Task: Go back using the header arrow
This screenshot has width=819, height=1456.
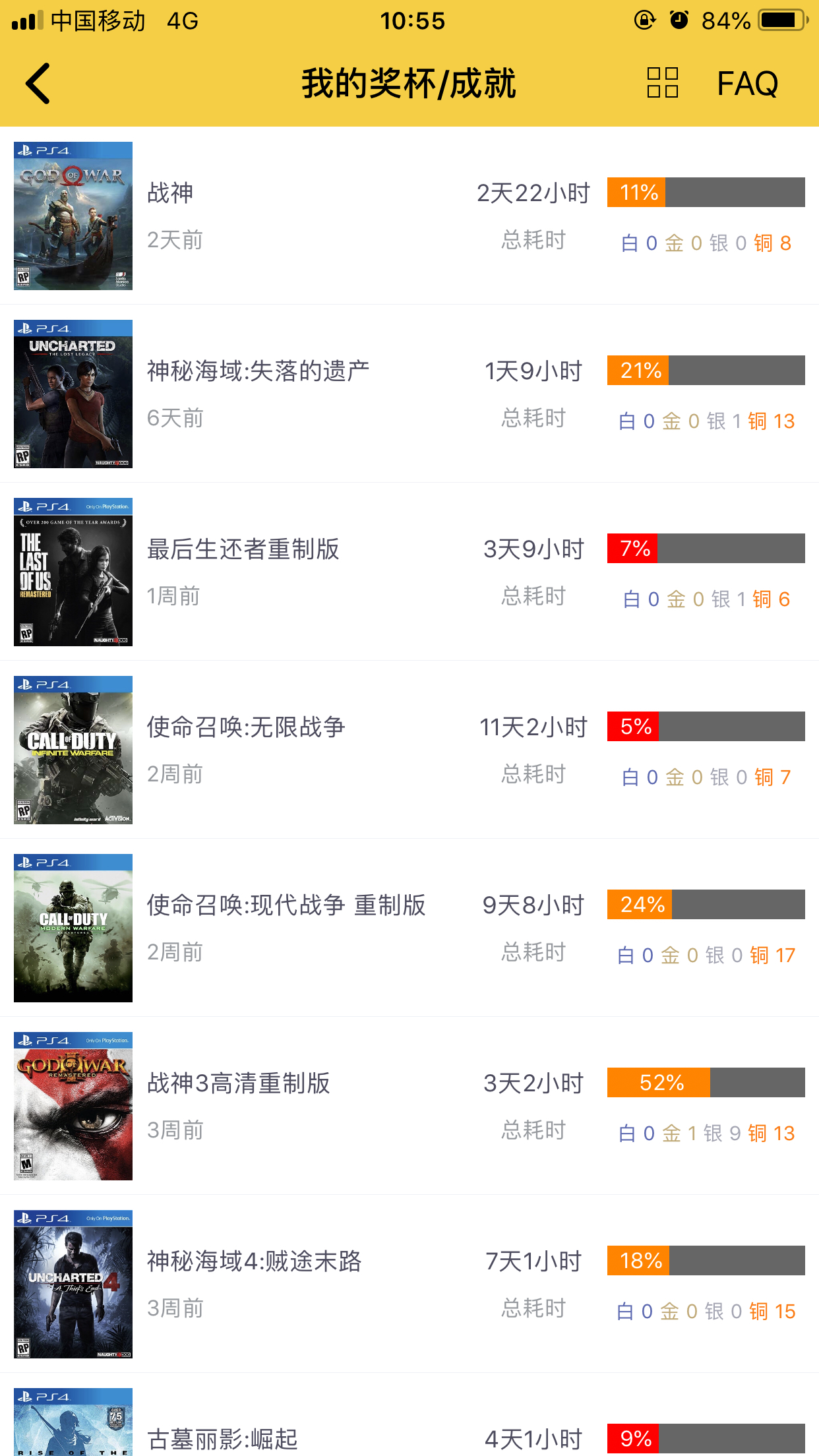Action: click(x=38, y=84)
